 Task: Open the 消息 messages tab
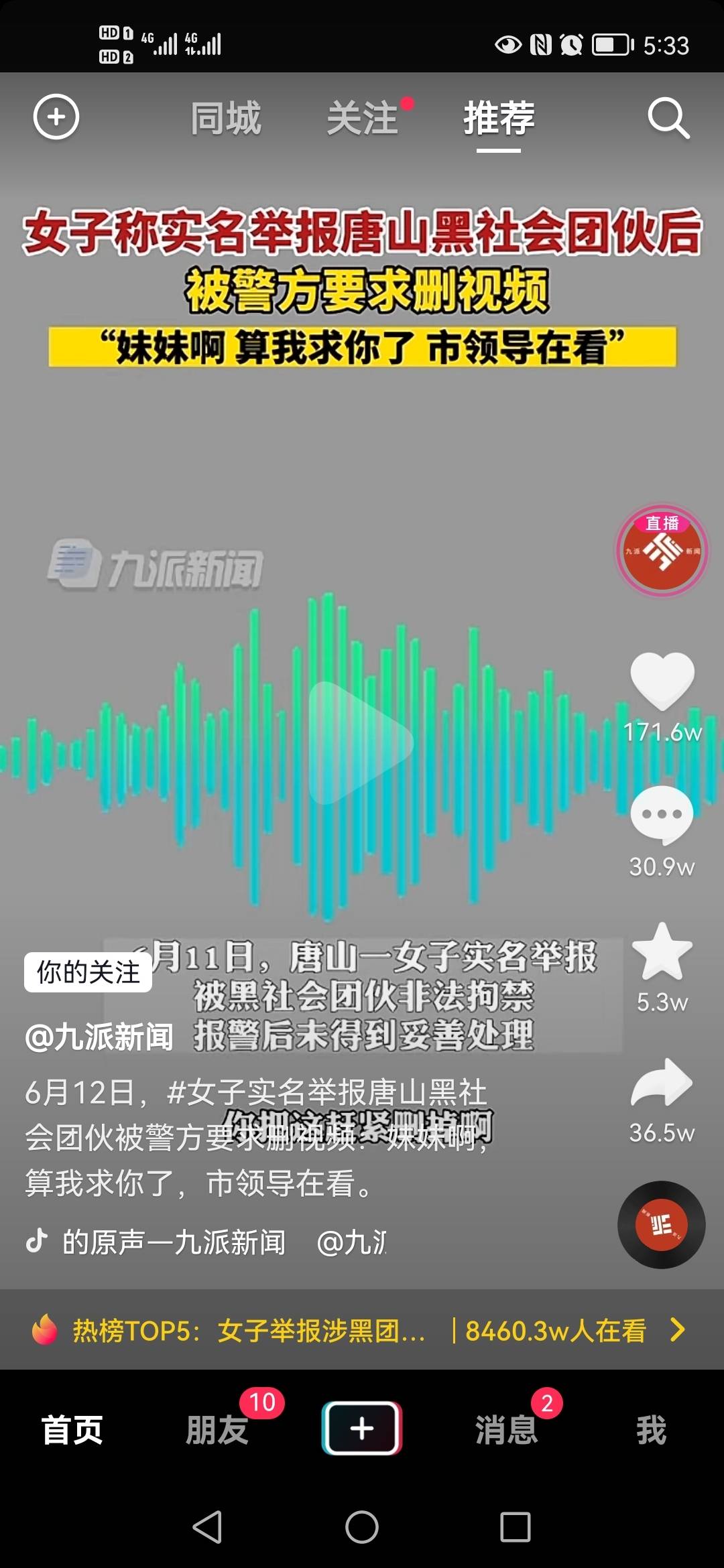507,1430
